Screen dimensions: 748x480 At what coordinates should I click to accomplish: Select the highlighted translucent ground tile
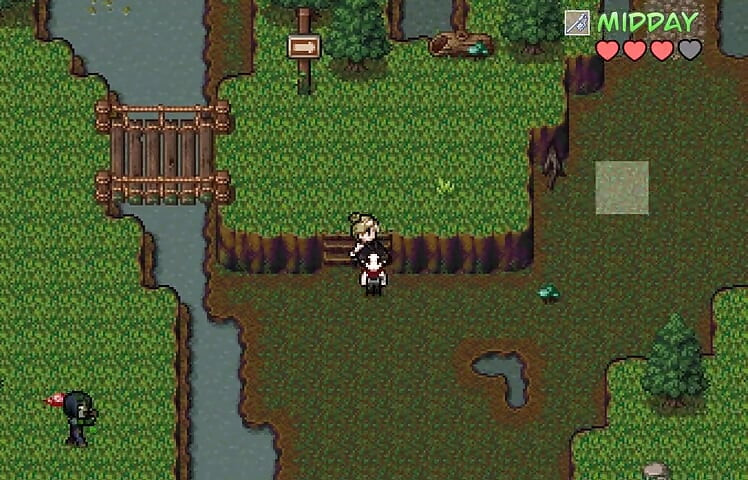[622, 187]
